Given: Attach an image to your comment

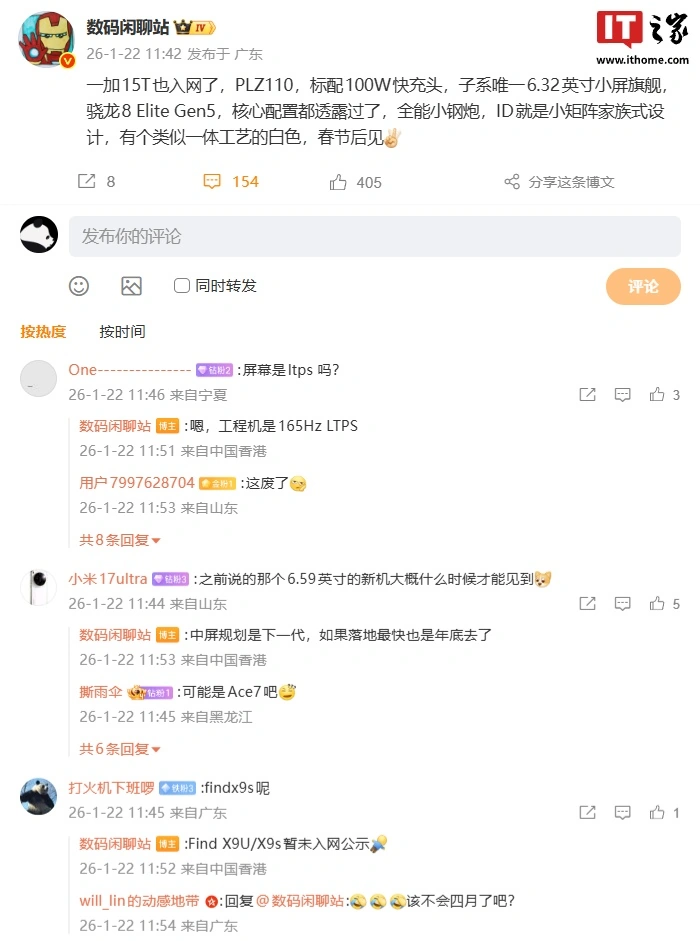Looking at the screenshot, I should [131, 286].
